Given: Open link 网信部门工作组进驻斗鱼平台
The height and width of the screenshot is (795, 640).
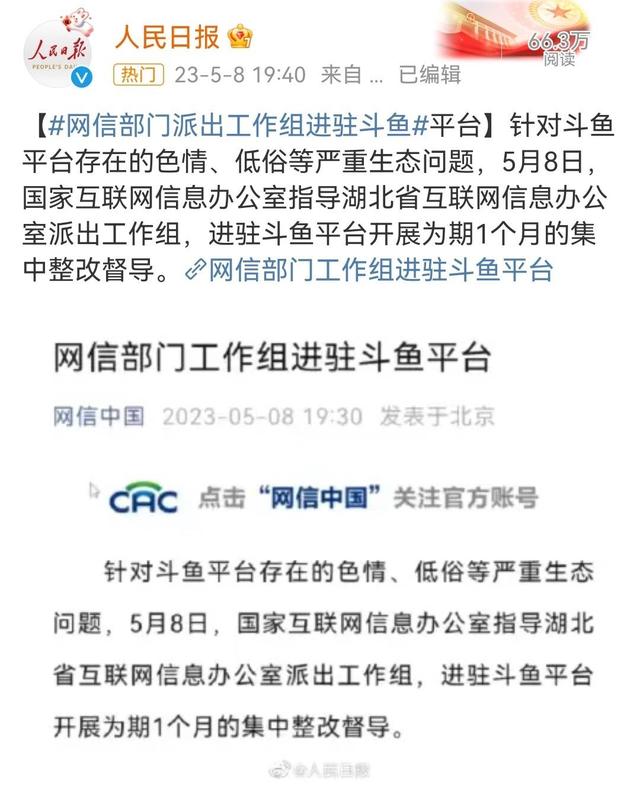Looking at the screenshot, I should click(x=380, y=270).
